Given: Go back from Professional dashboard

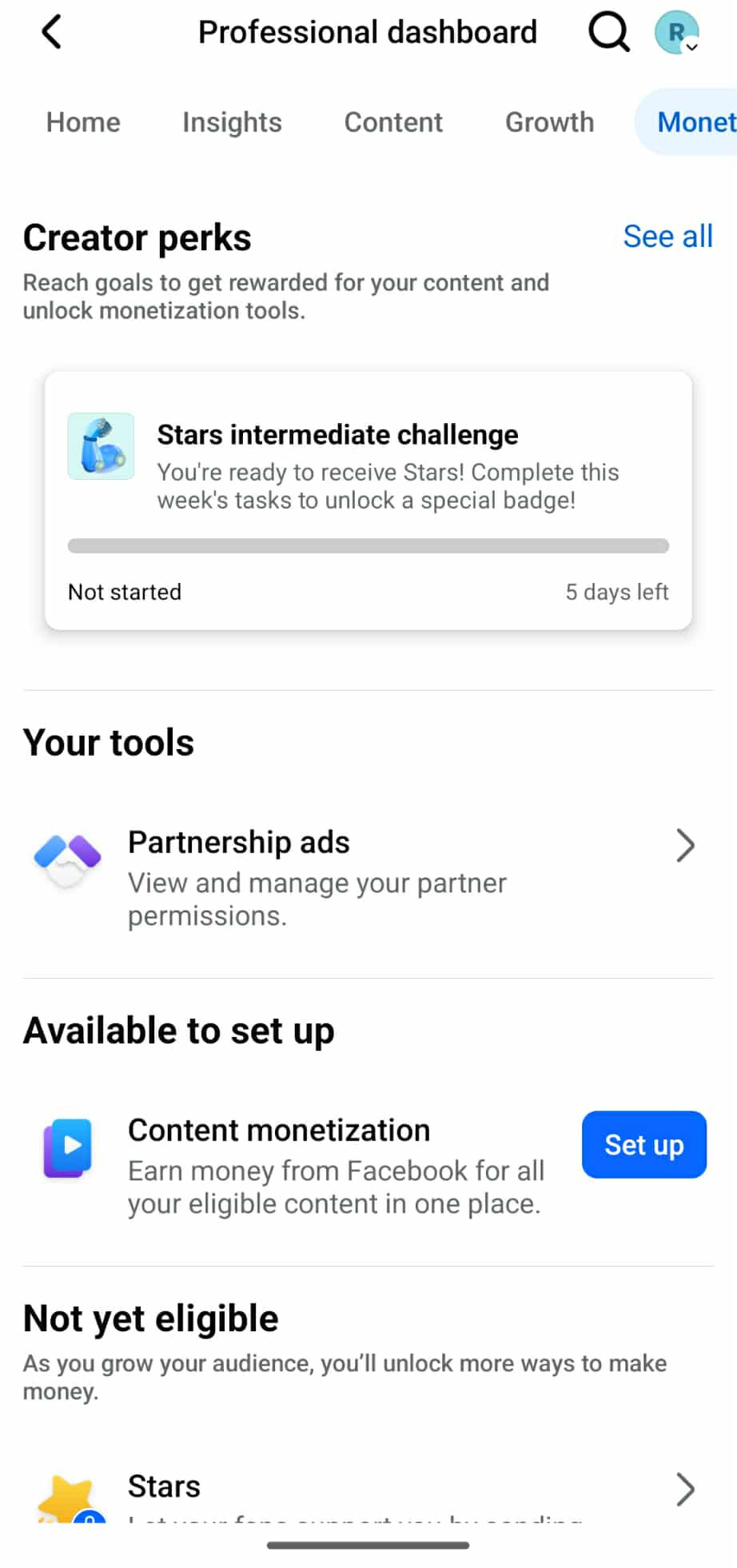Looking at the screenshot, I should click(51, 33).
